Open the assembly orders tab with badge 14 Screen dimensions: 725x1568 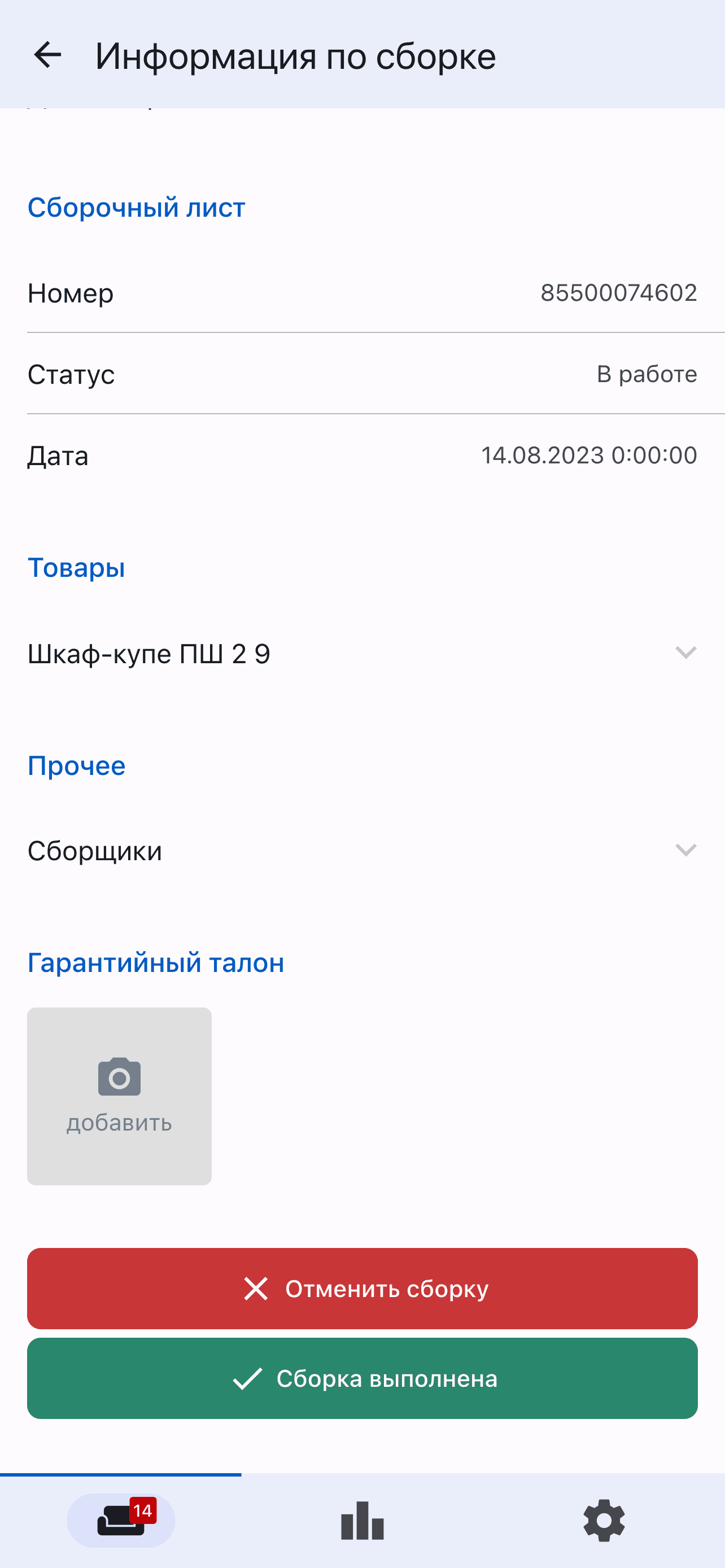pyautogui.click(x=120, y=1521)
